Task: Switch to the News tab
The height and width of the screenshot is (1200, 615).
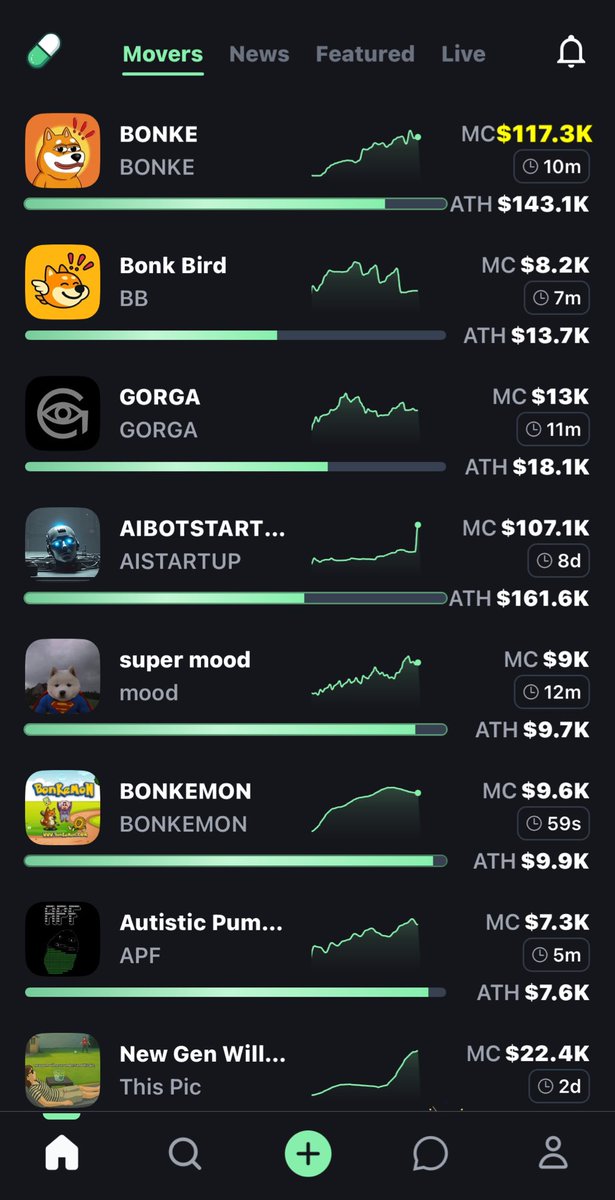Action: (x=259, y=54)
